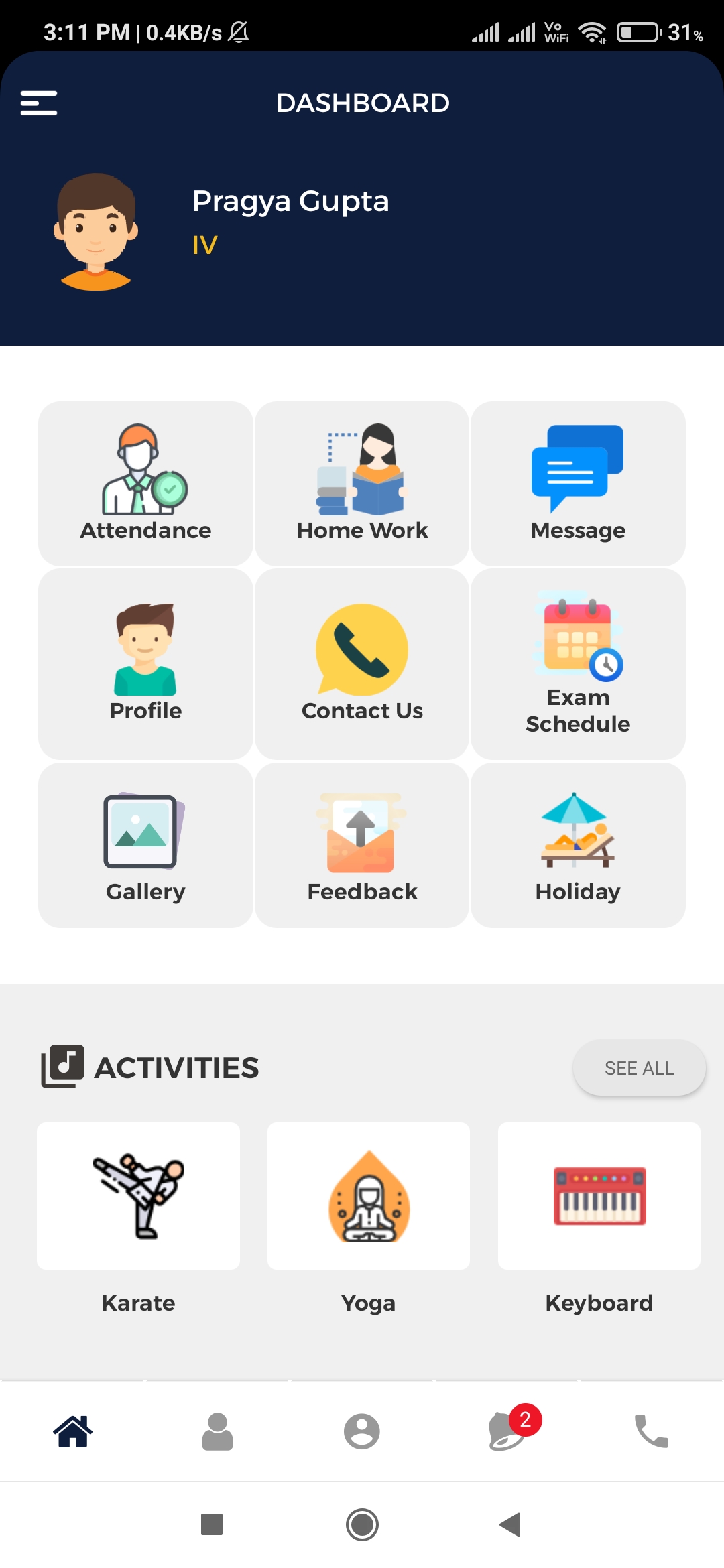Image resolution: width=724 pixels, height=1568 pixels.
Task: Go back using system back button
Action: coord(511,1524)
